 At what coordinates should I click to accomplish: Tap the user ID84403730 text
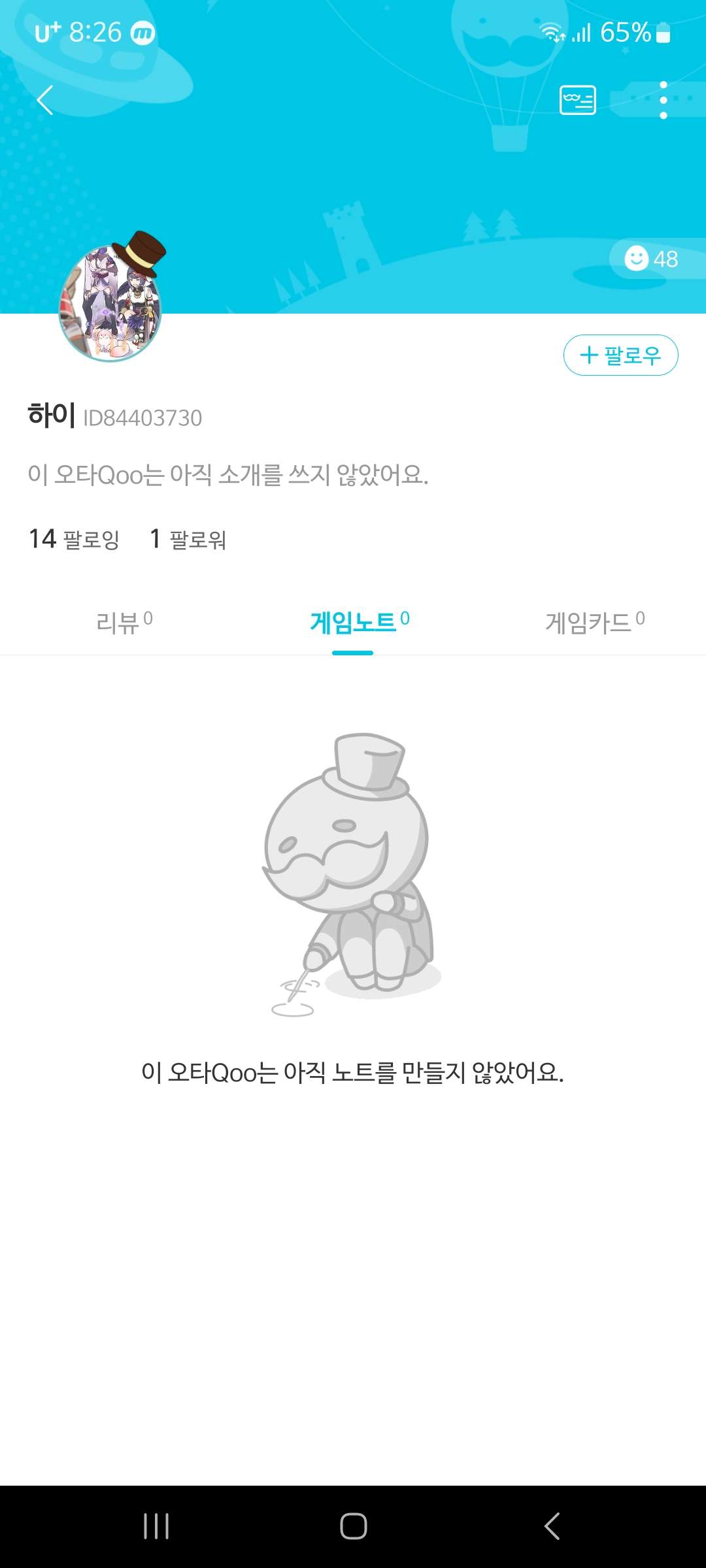(143, 418)
